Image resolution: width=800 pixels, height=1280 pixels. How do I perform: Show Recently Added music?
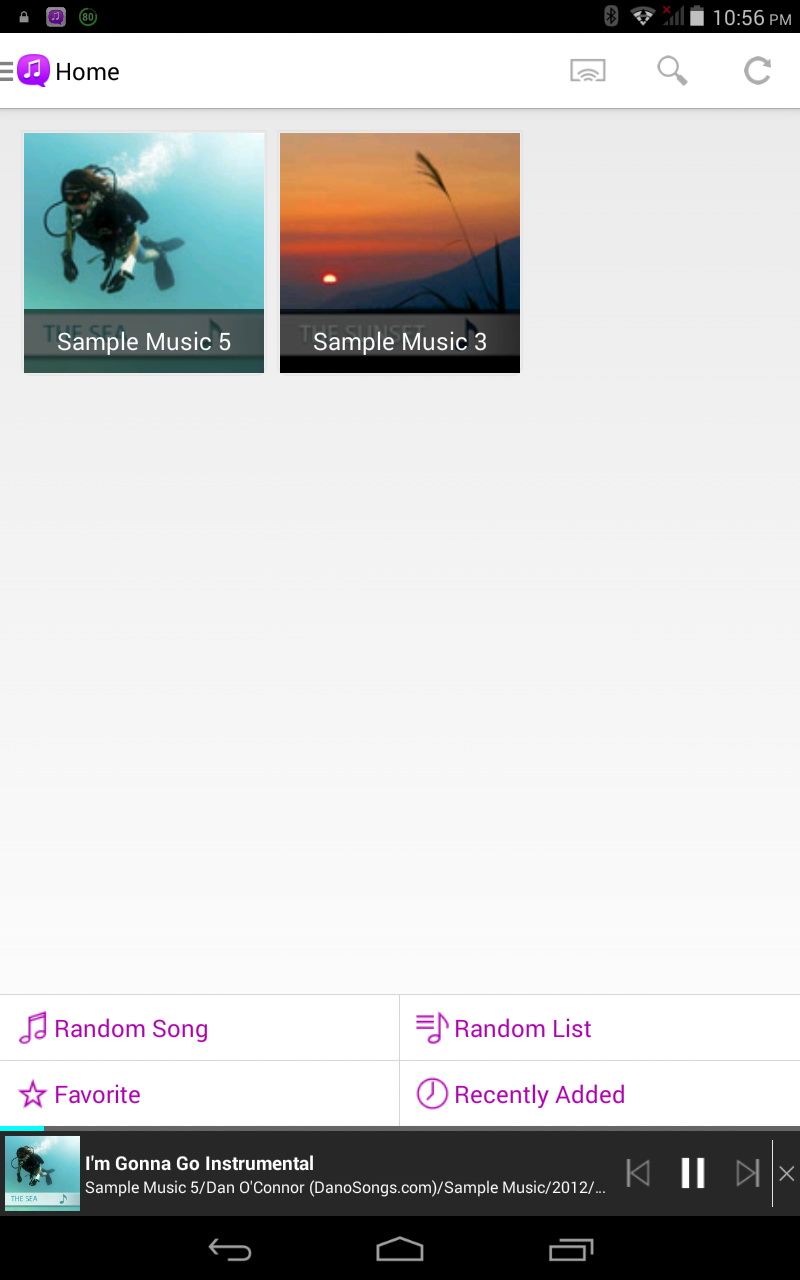(x=600, y=1094)
